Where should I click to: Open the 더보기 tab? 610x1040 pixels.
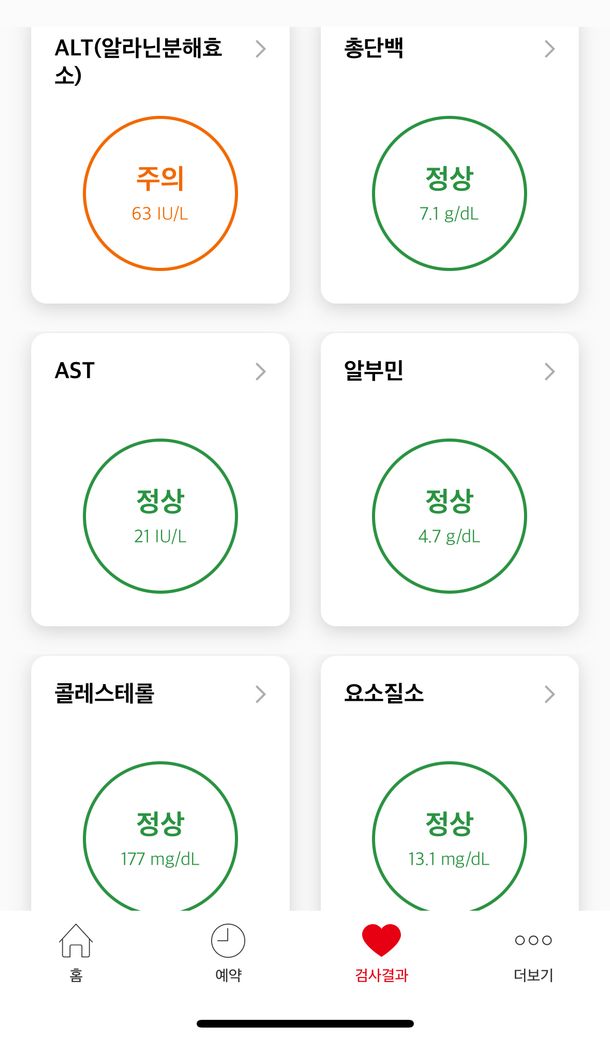pyautogui.click(x=533, y=953)
